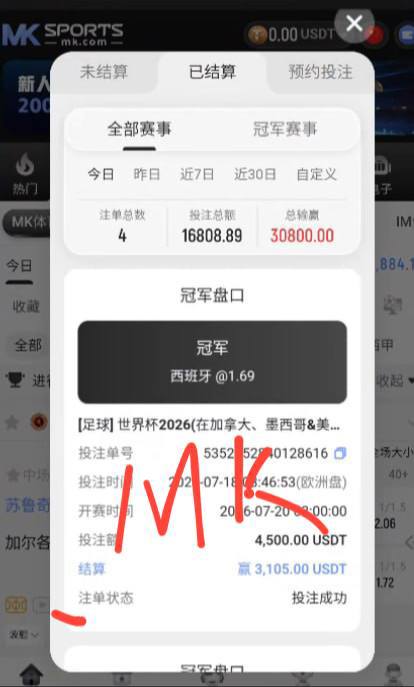
Task: Filter records by 今日
Action: click(101, 174)
